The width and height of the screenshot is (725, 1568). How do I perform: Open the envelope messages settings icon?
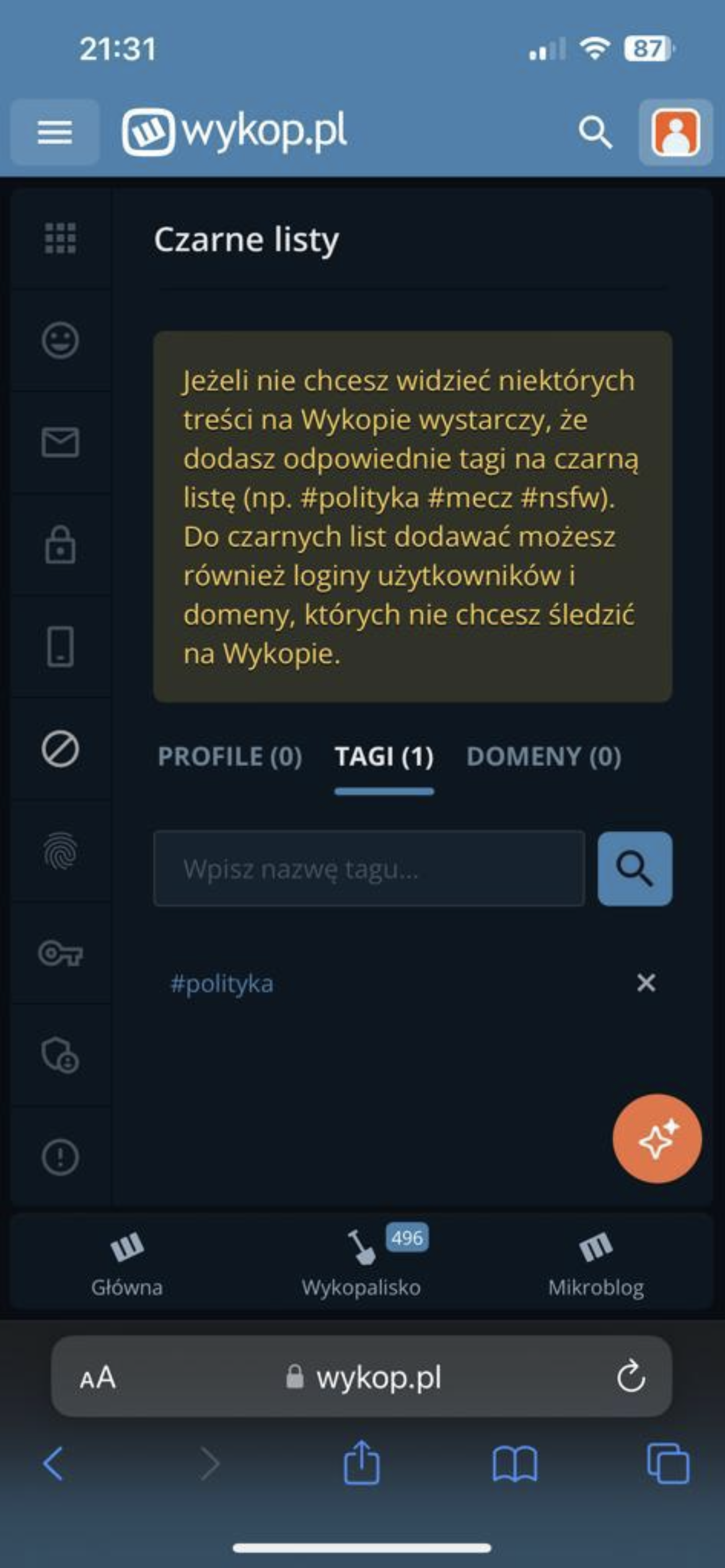[x=60, y=442]
